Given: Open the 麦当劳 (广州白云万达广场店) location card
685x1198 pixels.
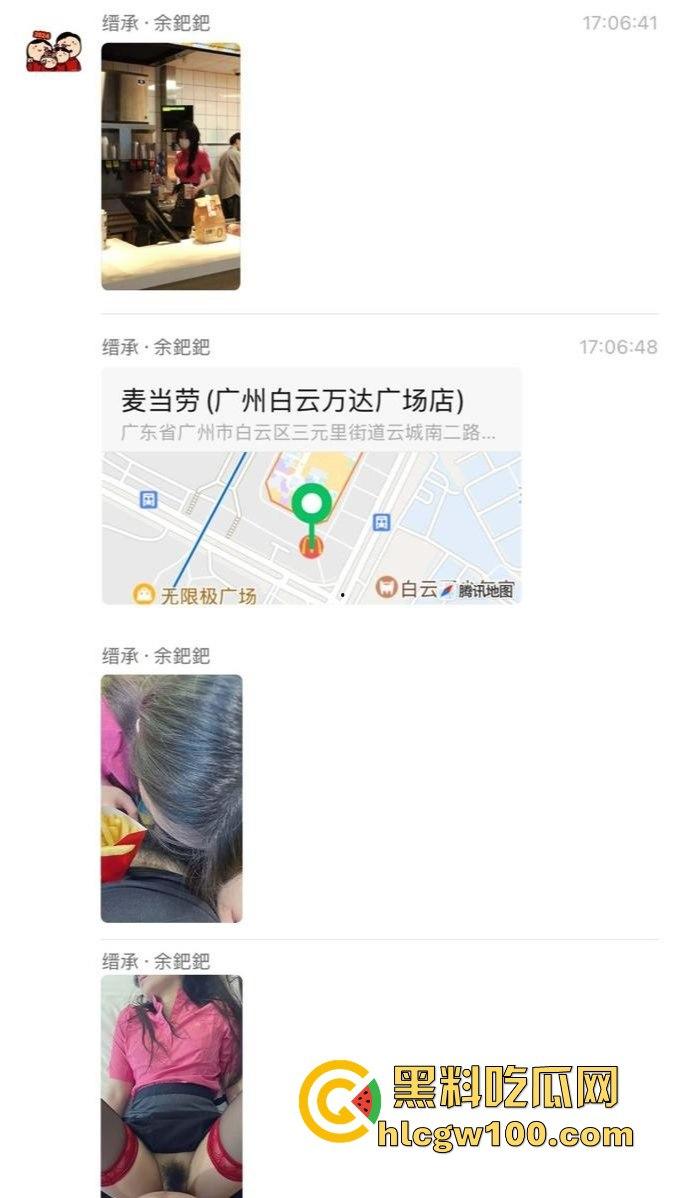Looking at the screenshot, I should click(311, 486).
